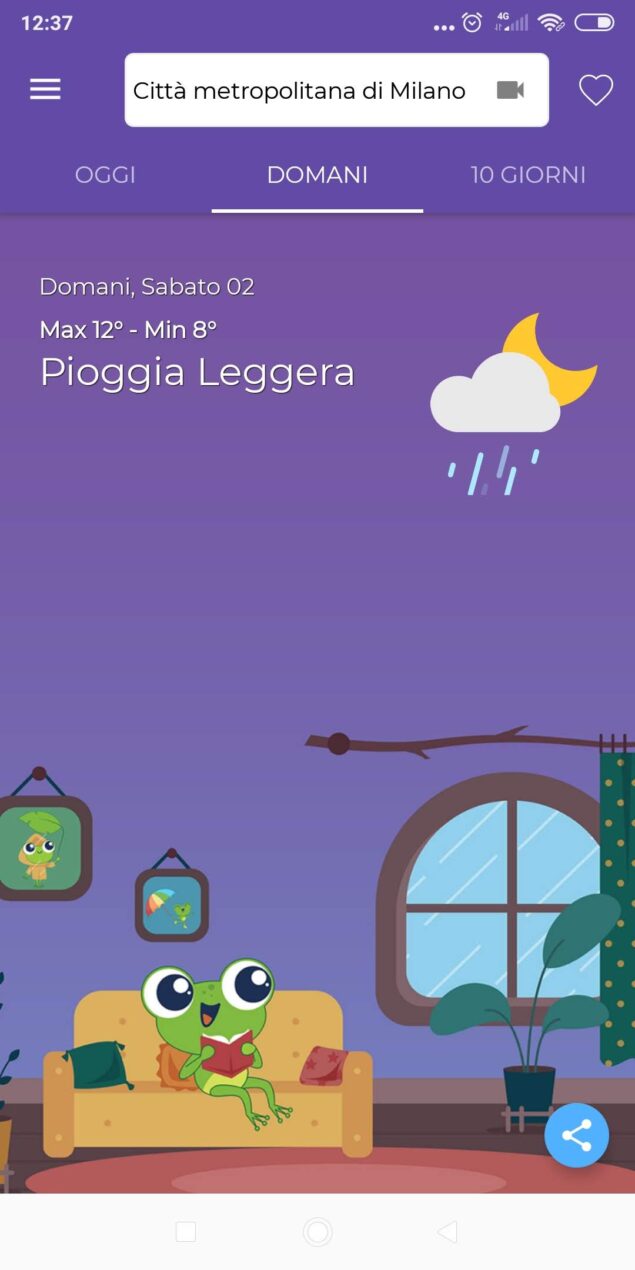The width and height of the screenshot is (635, 1270).
Task: Open the webcam video camera icon
Action: 510,91
